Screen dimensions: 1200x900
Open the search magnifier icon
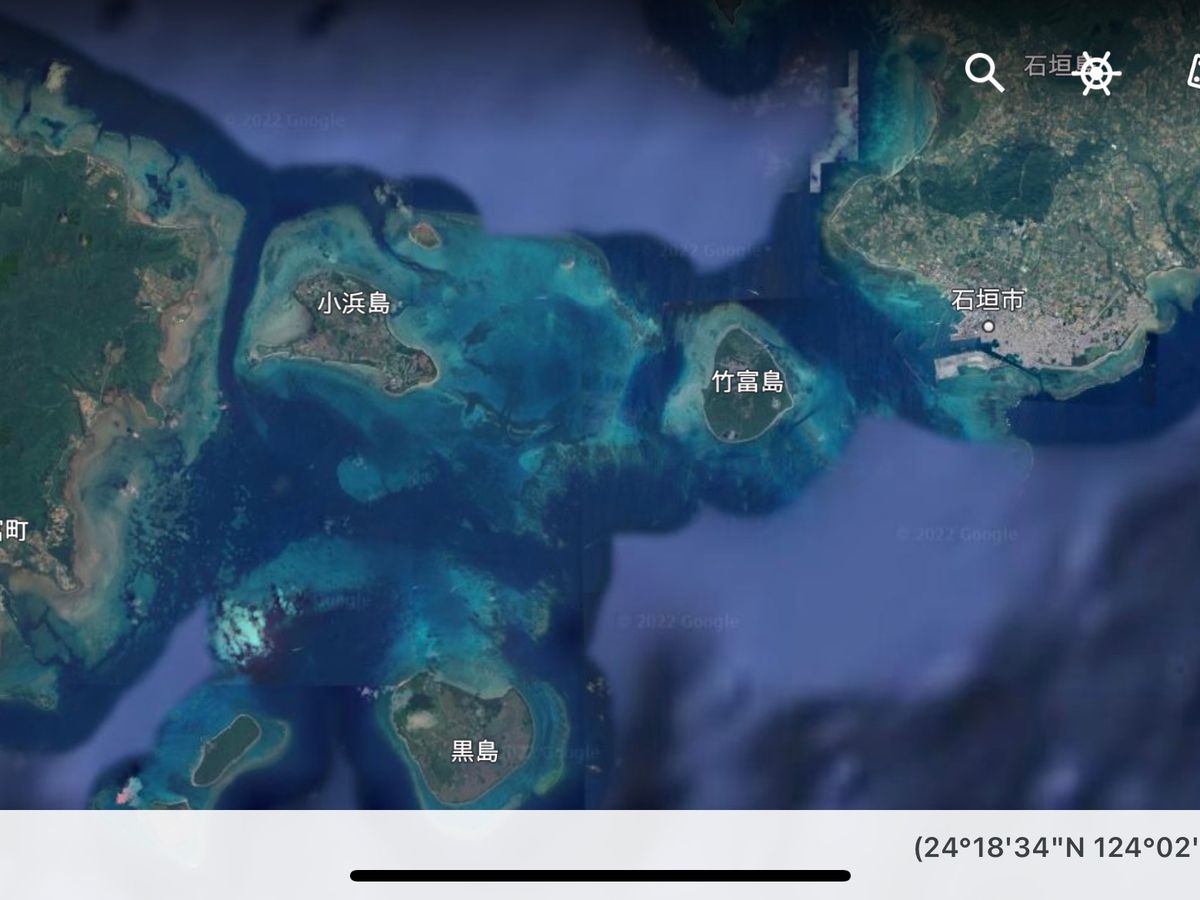tap(984, 73)
